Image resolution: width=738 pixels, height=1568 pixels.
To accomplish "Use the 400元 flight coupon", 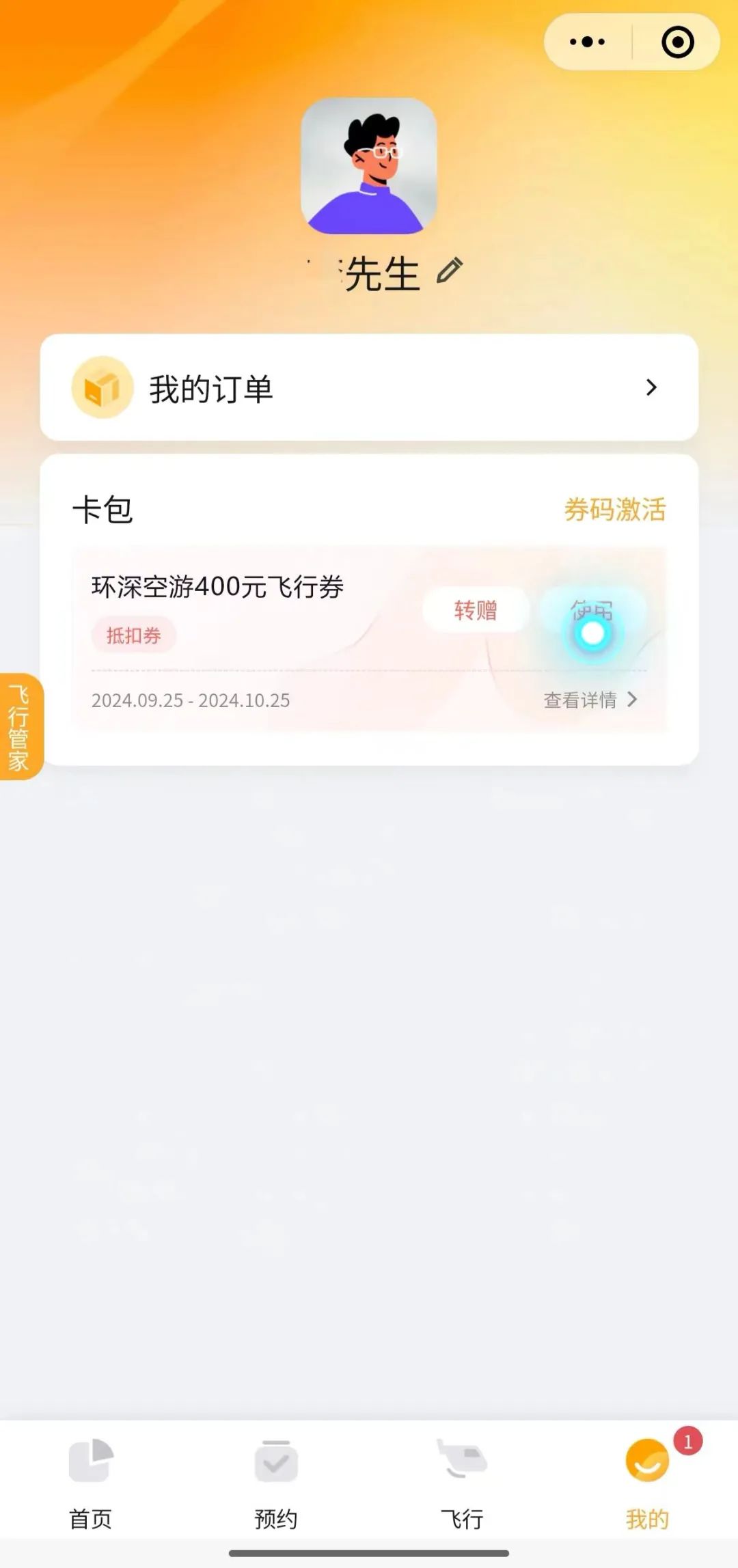I will pos(592,610).
